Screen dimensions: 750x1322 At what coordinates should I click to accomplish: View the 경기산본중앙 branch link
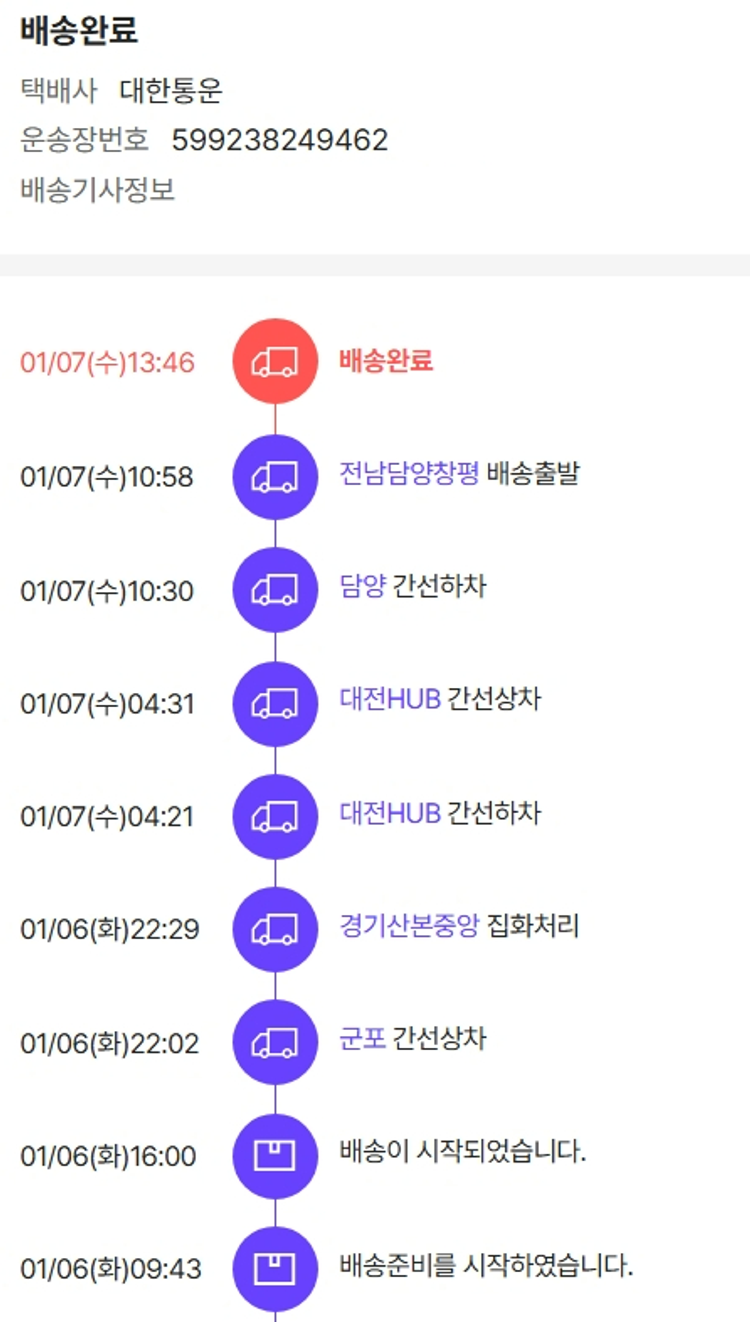tap(409, 927)
